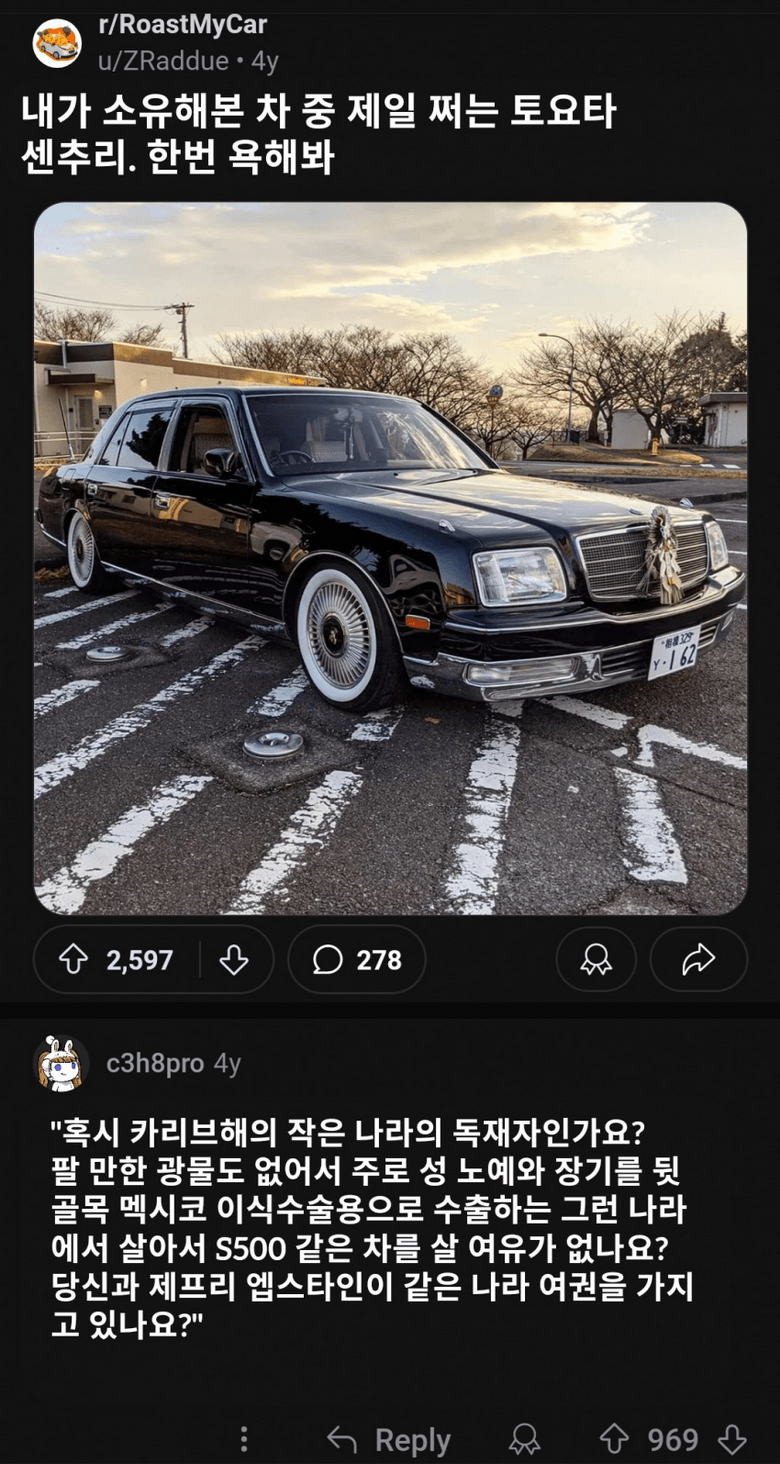The height and width of the screenshot is (1464, 780).
Task: Reply to c3h8pro's comment
Action: tap(389, 1440)
